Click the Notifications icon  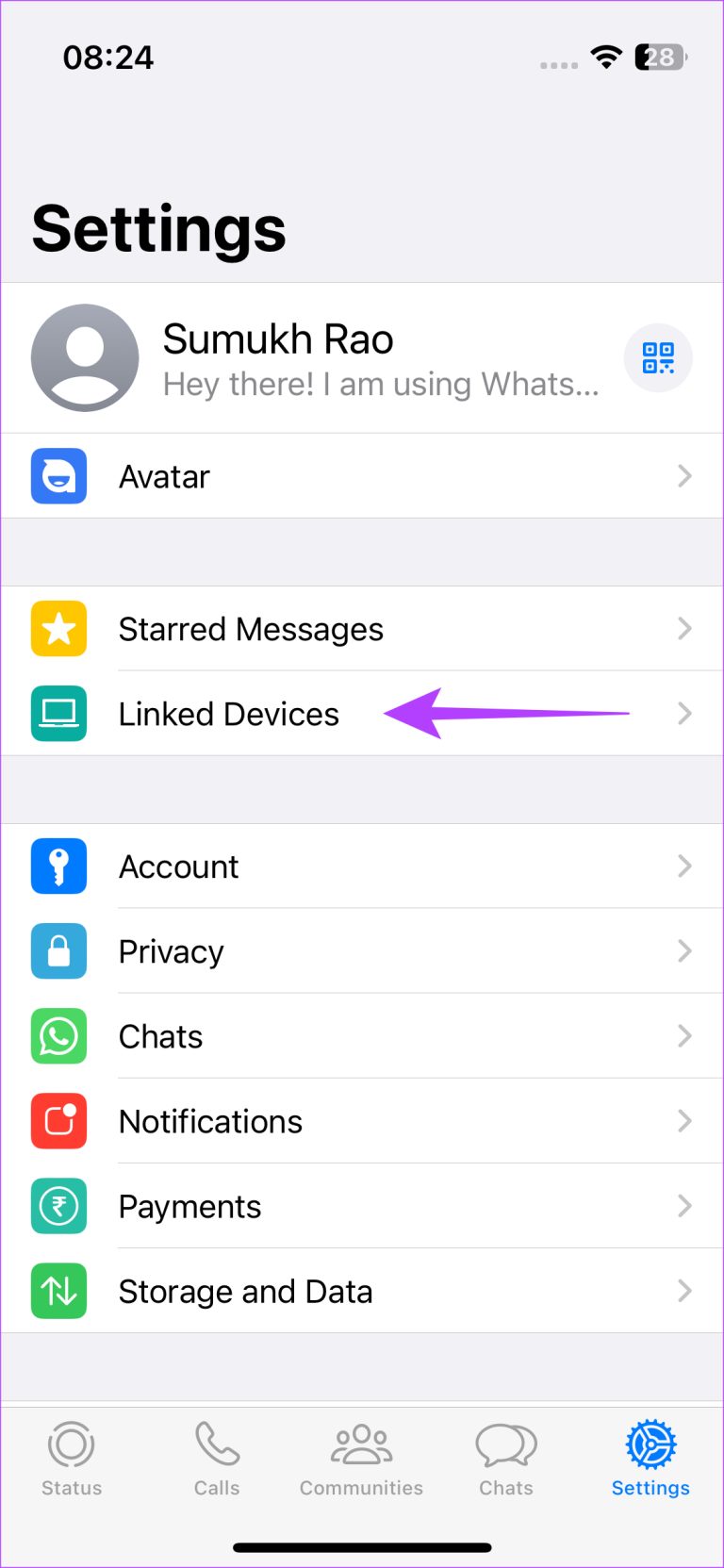[58, 1121]
